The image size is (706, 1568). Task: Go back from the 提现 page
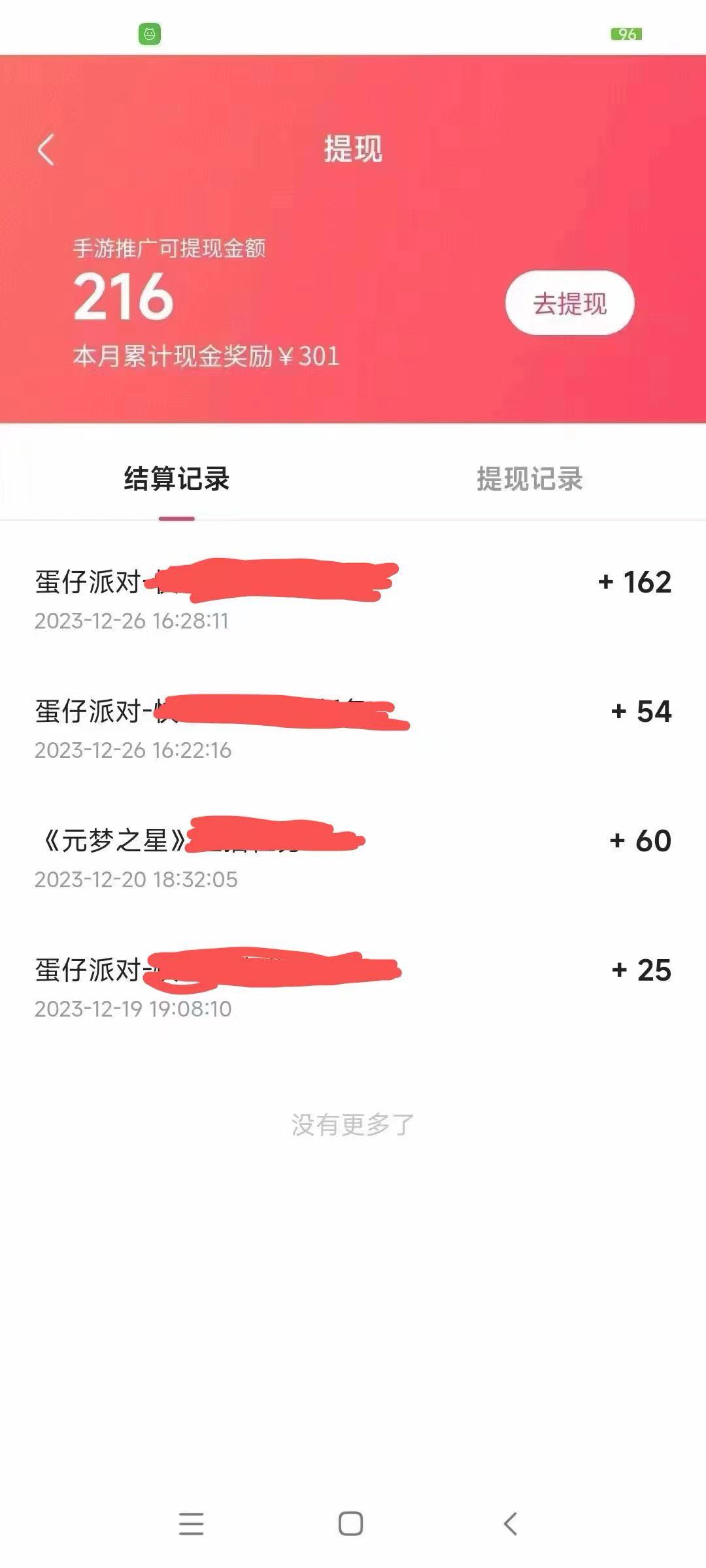tap(46, 150)
